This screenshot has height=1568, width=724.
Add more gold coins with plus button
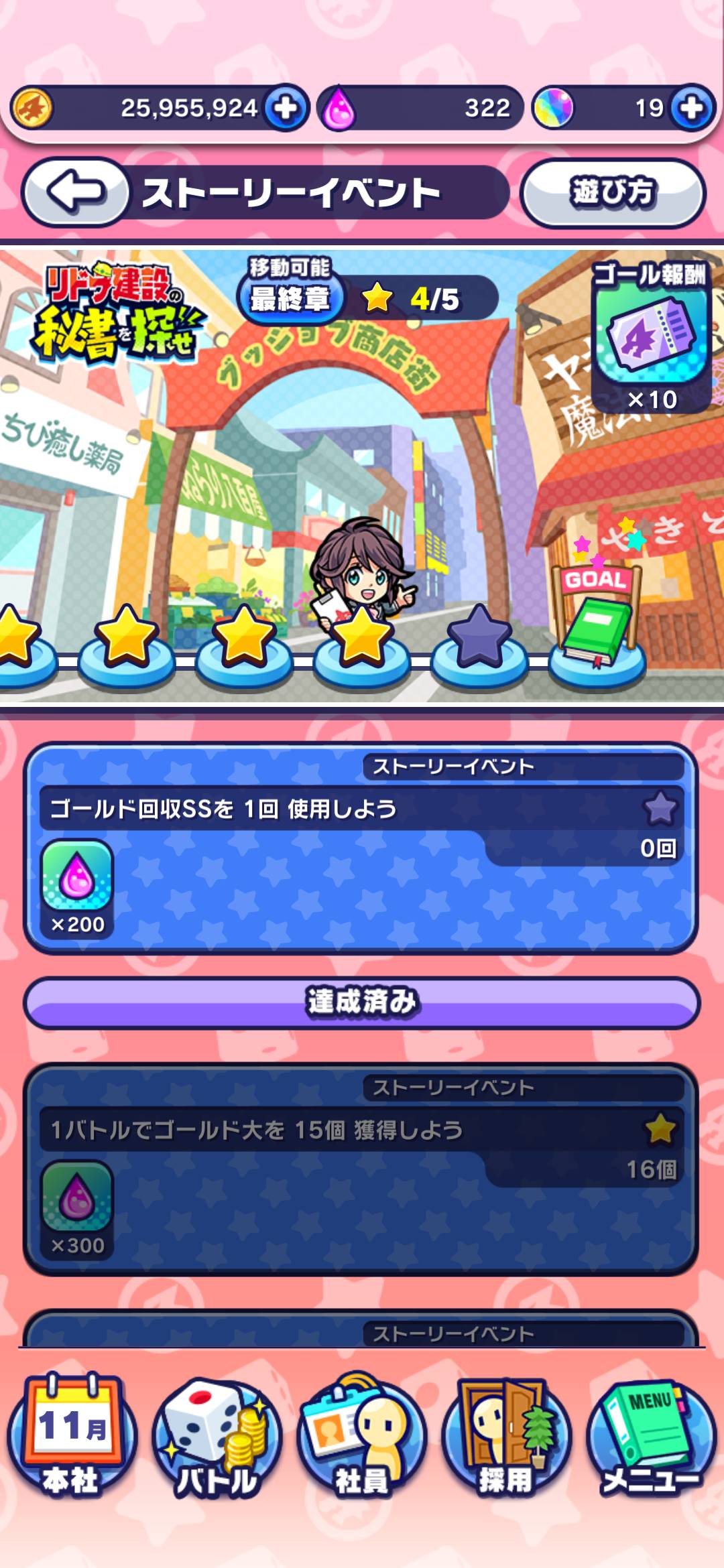coord(286,108)
